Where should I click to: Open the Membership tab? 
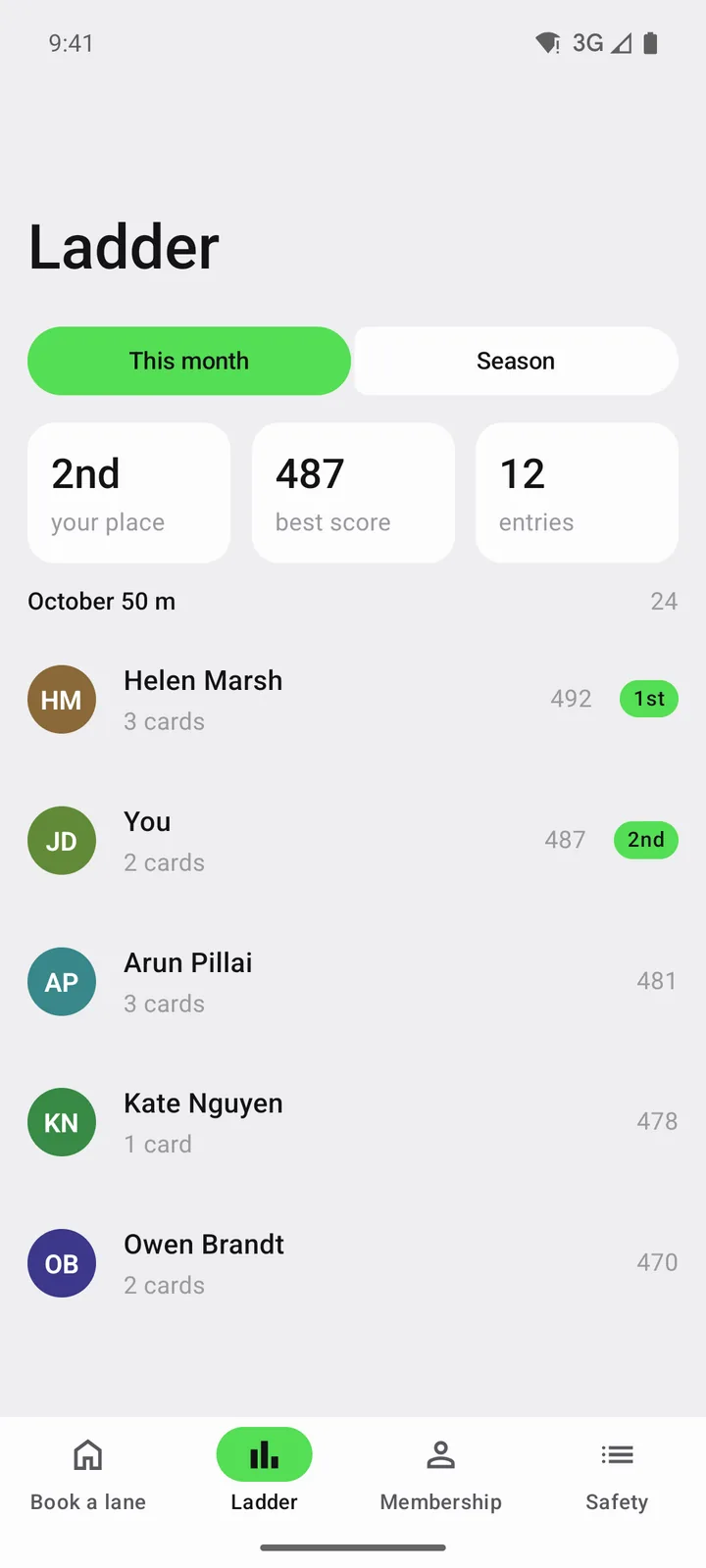point(441,1475)
